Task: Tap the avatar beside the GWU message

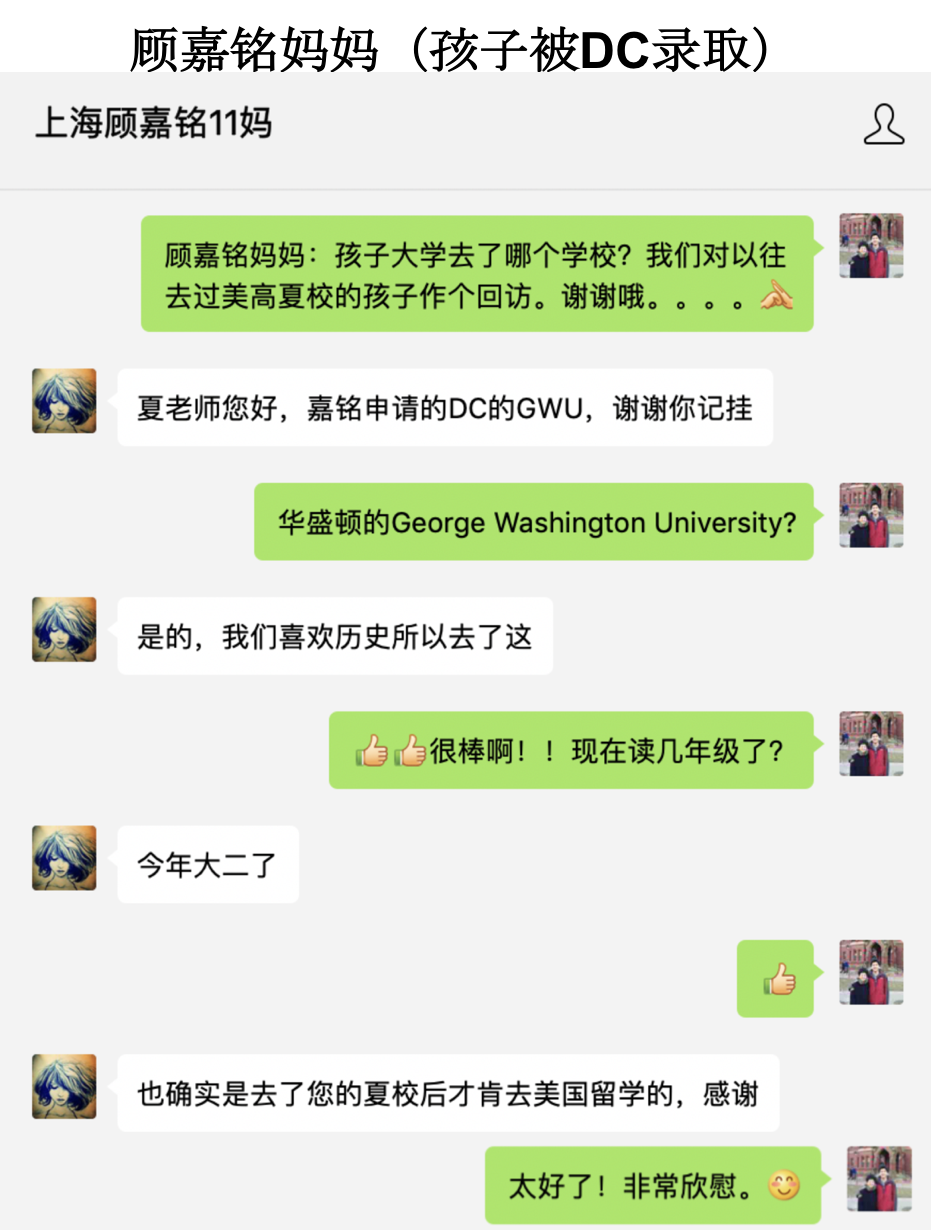Action: 64,400
